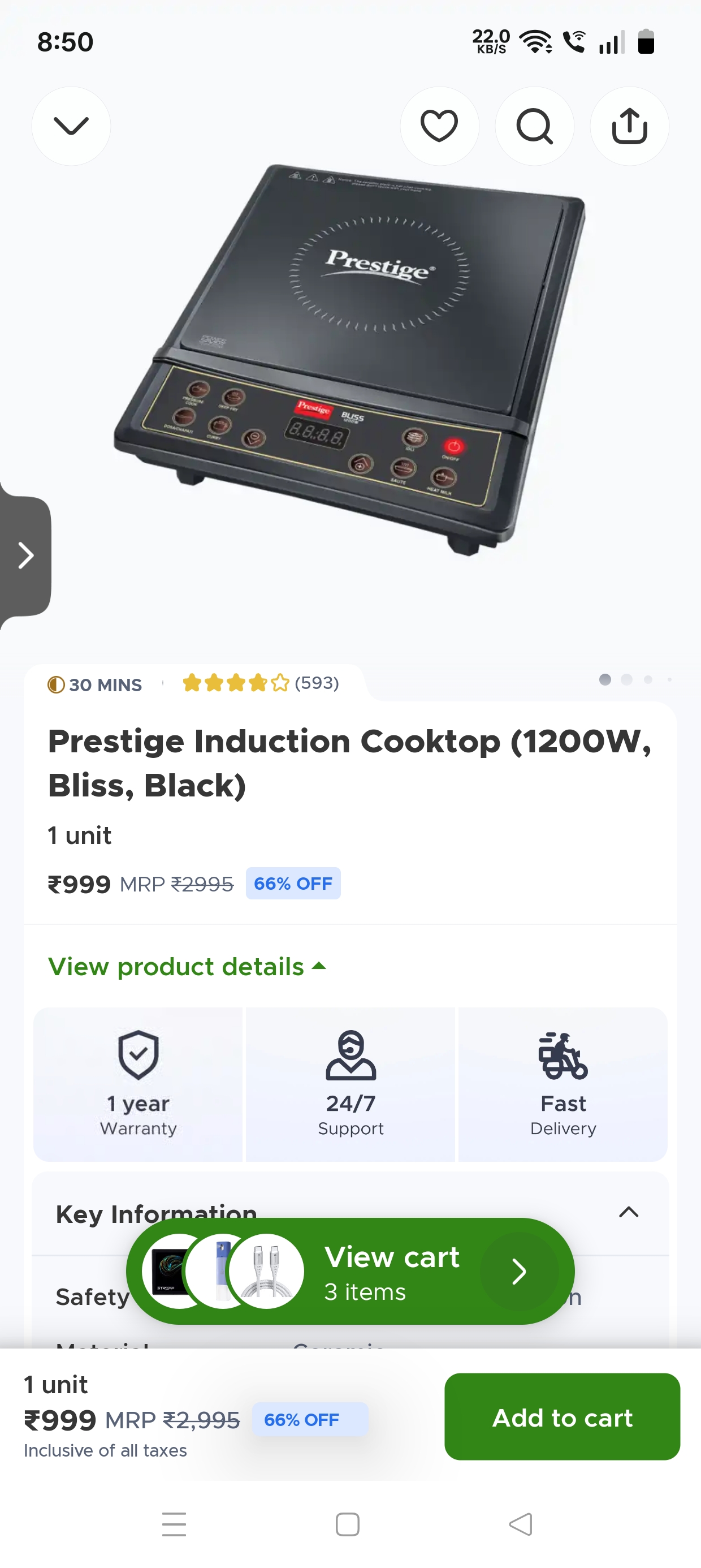Collapse View product details

coord(188,967)
